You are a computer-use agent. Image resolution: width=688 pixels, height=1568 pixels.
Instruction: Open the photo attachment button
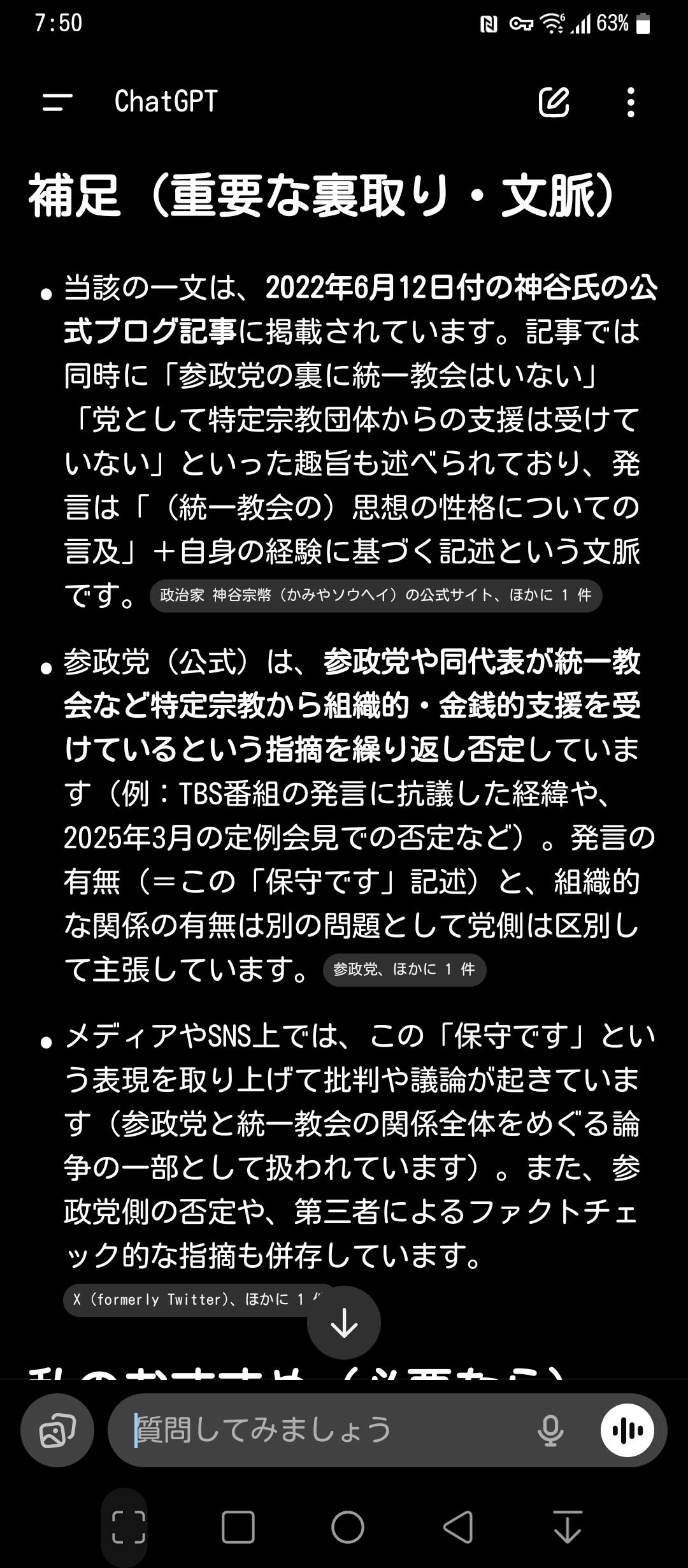(x=57, y=1430)
